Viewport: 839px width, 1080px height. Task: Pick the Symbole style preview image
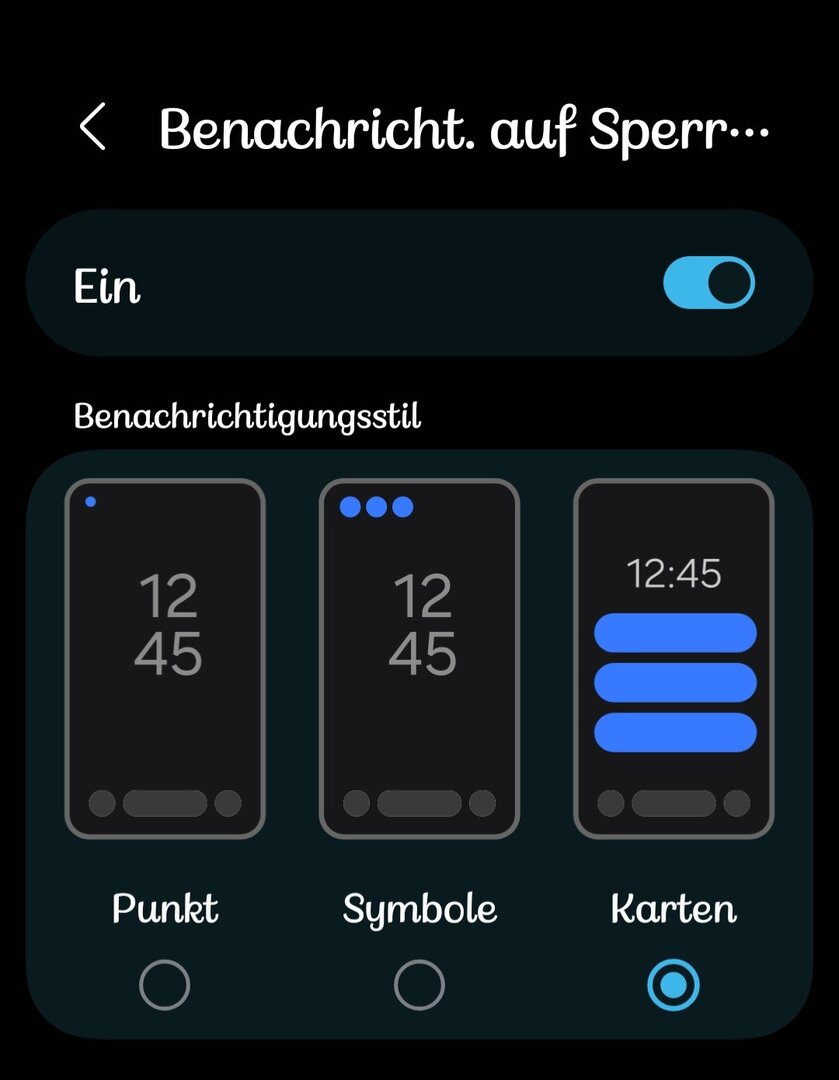(x=419, y=658)
